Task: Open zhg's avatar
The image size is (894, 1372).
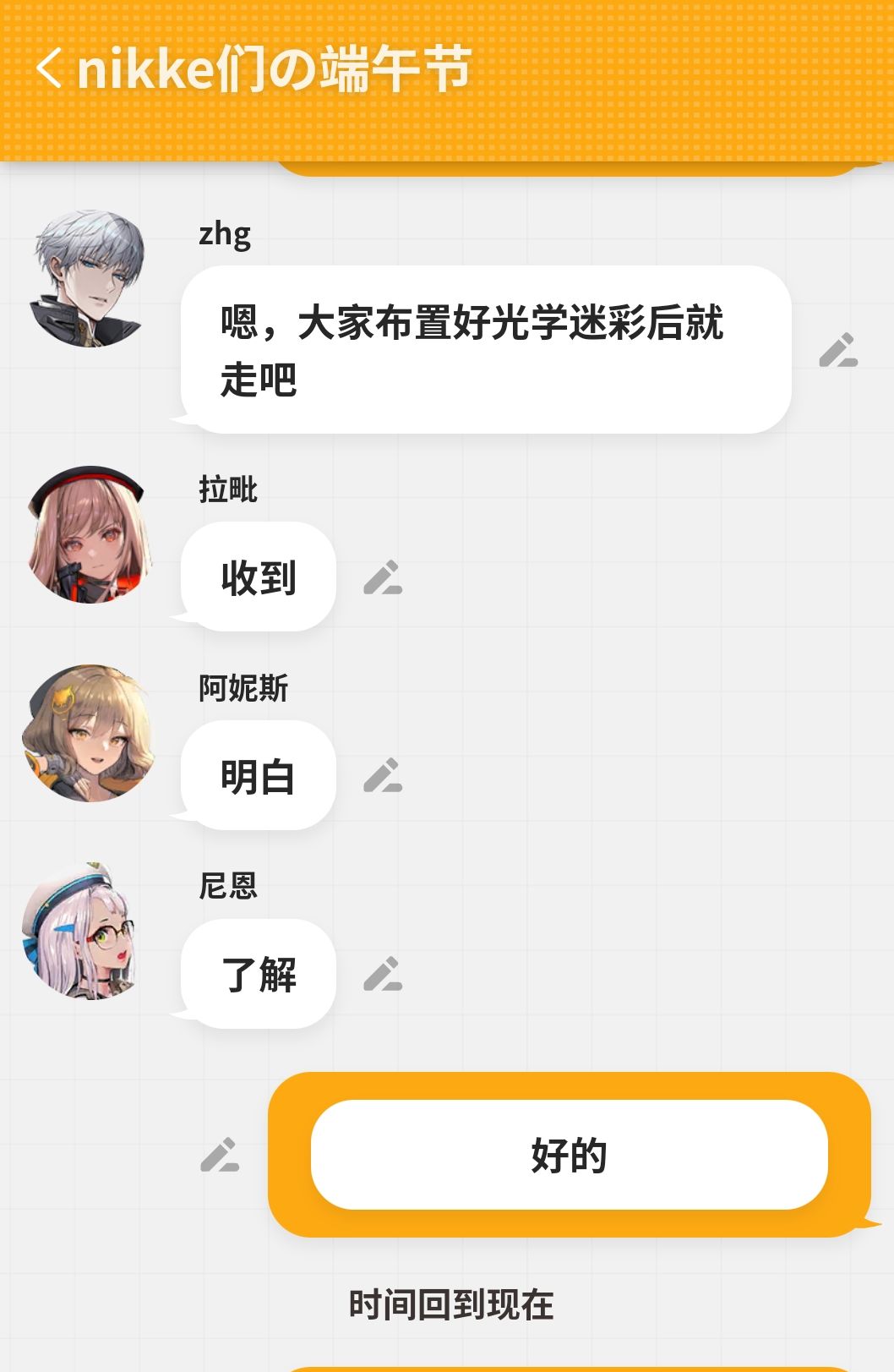Action: (88, 279)
